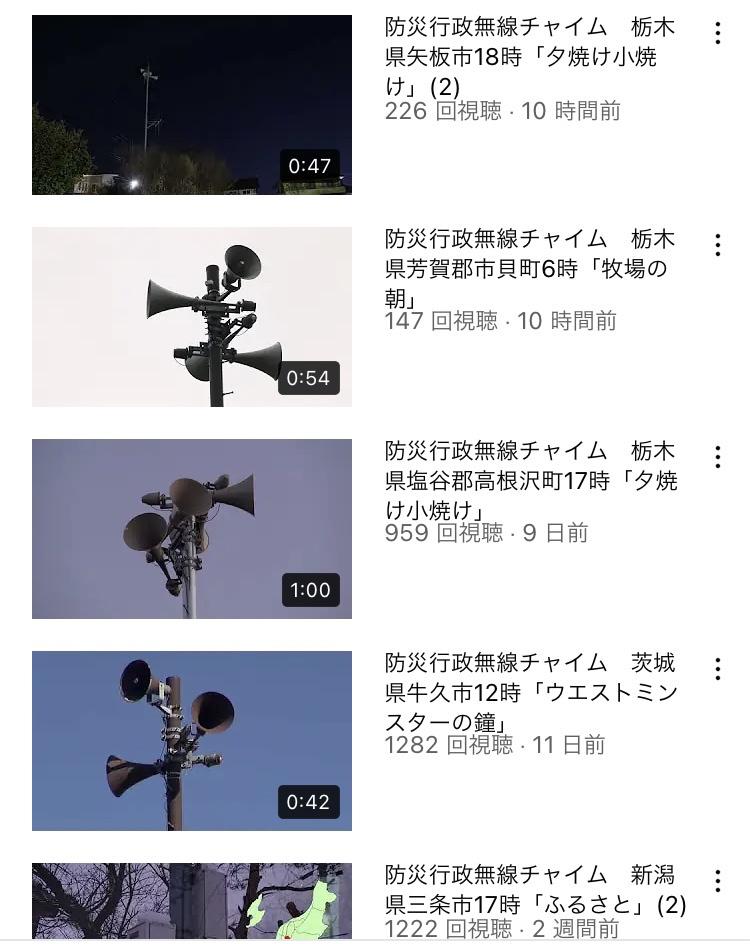Image resolution: width=750 pixels, height=944 pixels.
Task: Open the 牛久市12時「ウエストミンスターの鐘」video
Action: pos(192,741)
